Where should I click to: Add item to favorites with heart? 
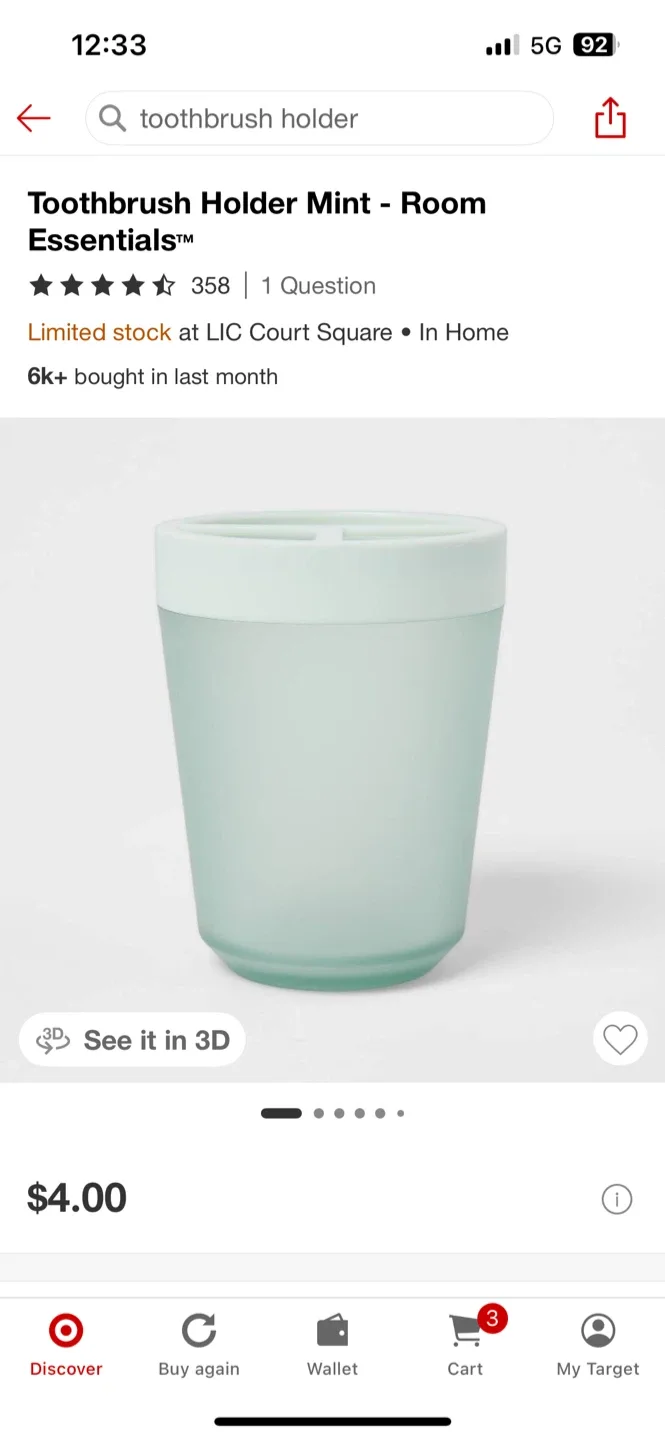tap(620, 1040)
